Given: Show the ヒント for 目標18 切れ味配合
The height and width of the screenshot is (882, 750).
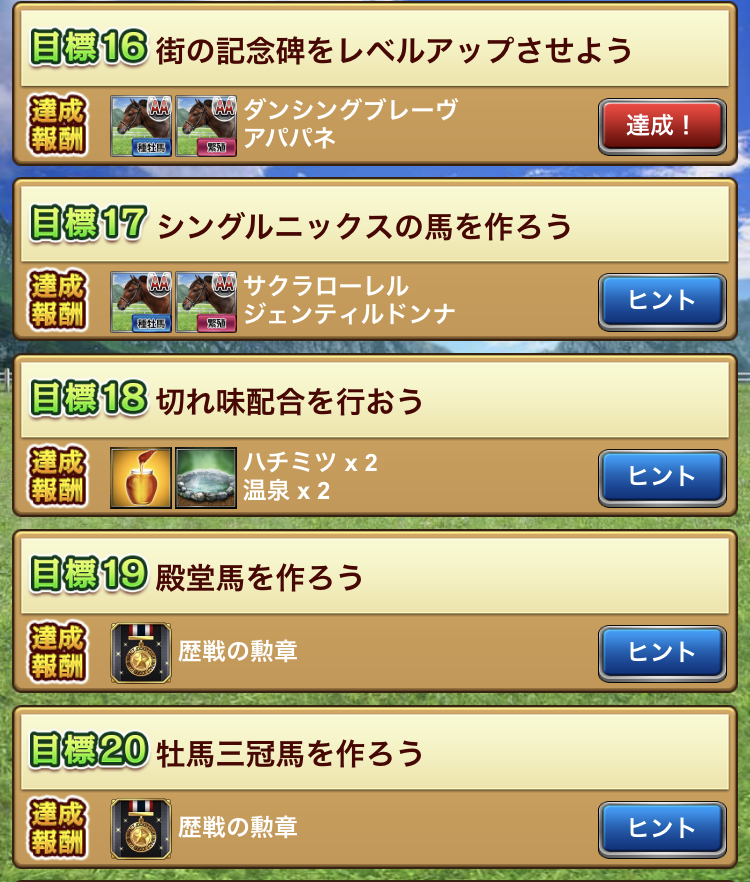Looking at the screenshot, I should tap(661, 477).
